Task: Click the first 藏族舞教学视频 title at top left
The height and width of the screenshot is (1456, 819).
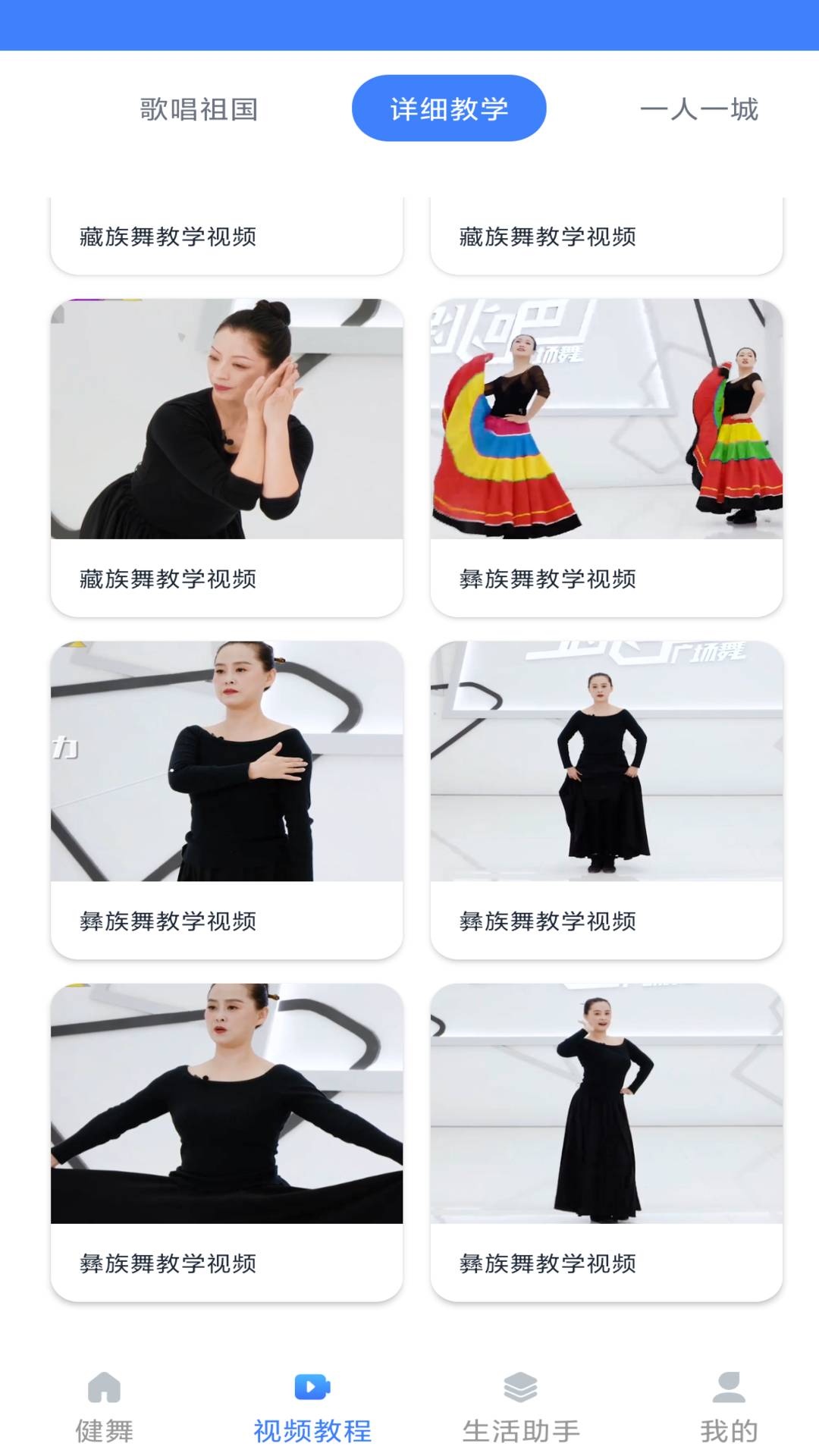Action: pos(168,236)
